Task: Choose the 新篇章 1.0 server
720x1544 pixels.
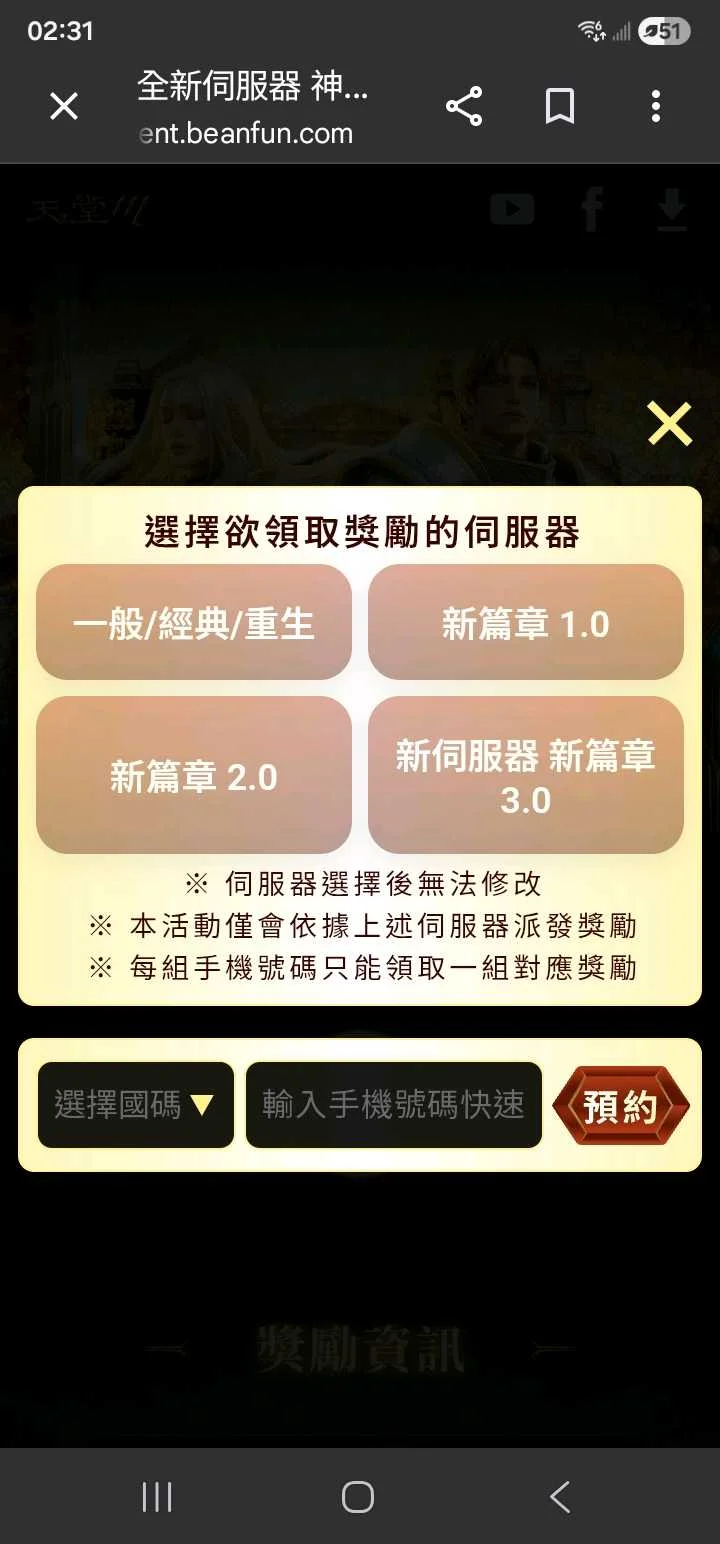Action: point(526,623)
